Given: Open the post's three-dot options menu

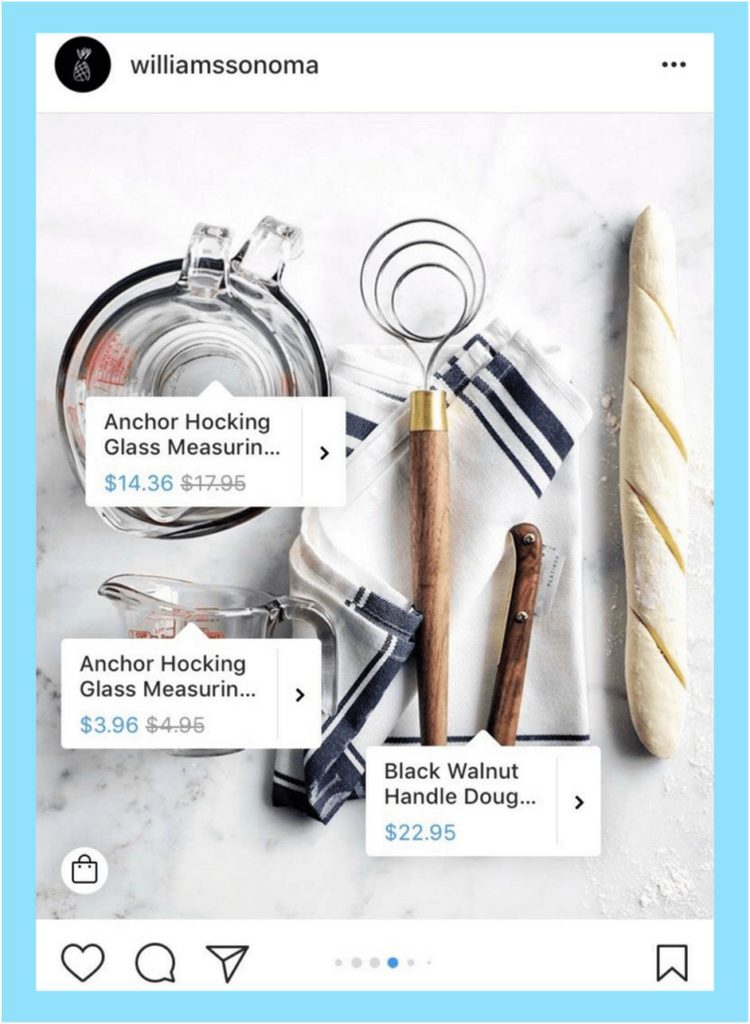Looking at the screenshot, I should coord(673,65).
